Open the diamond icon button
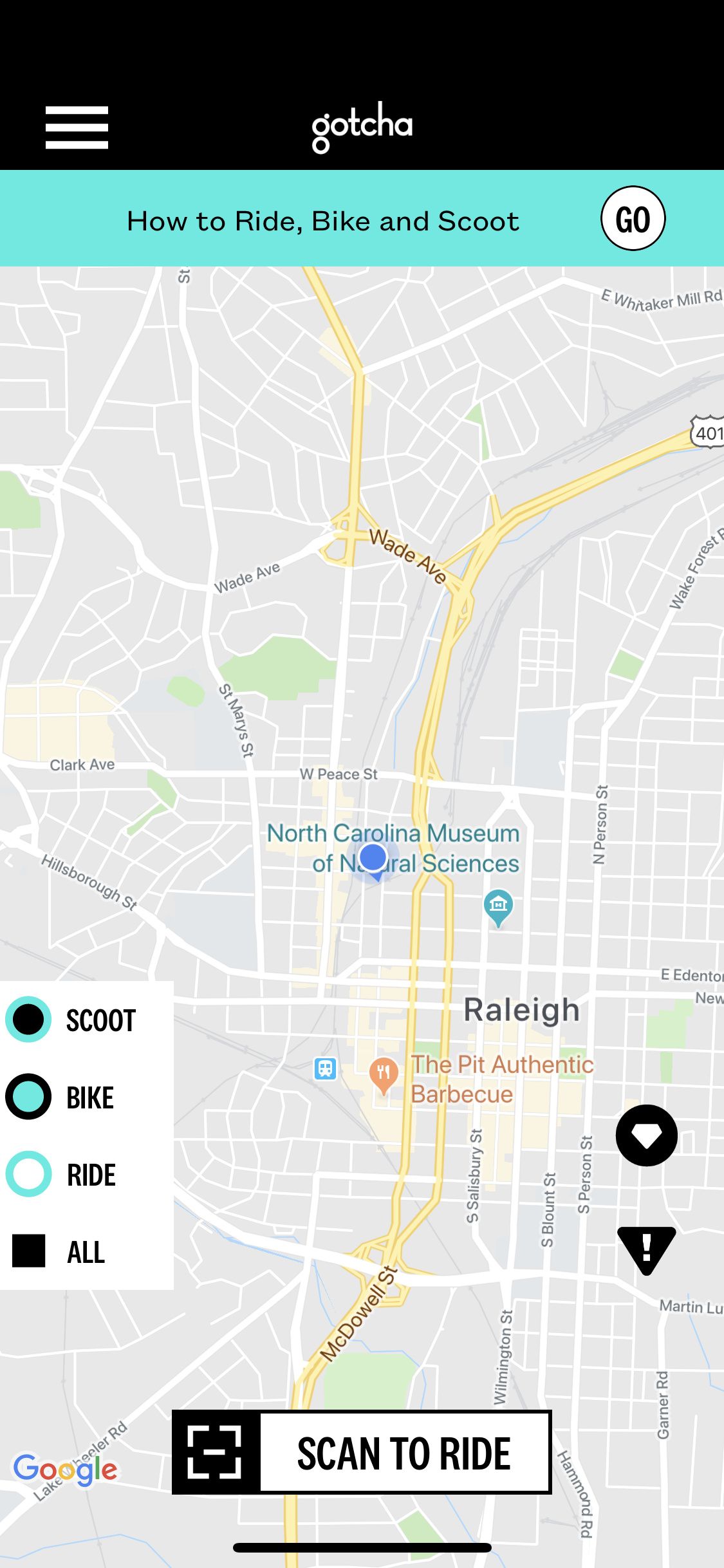This screenshot has width=724, height=1568. [x=646, y=1136]
